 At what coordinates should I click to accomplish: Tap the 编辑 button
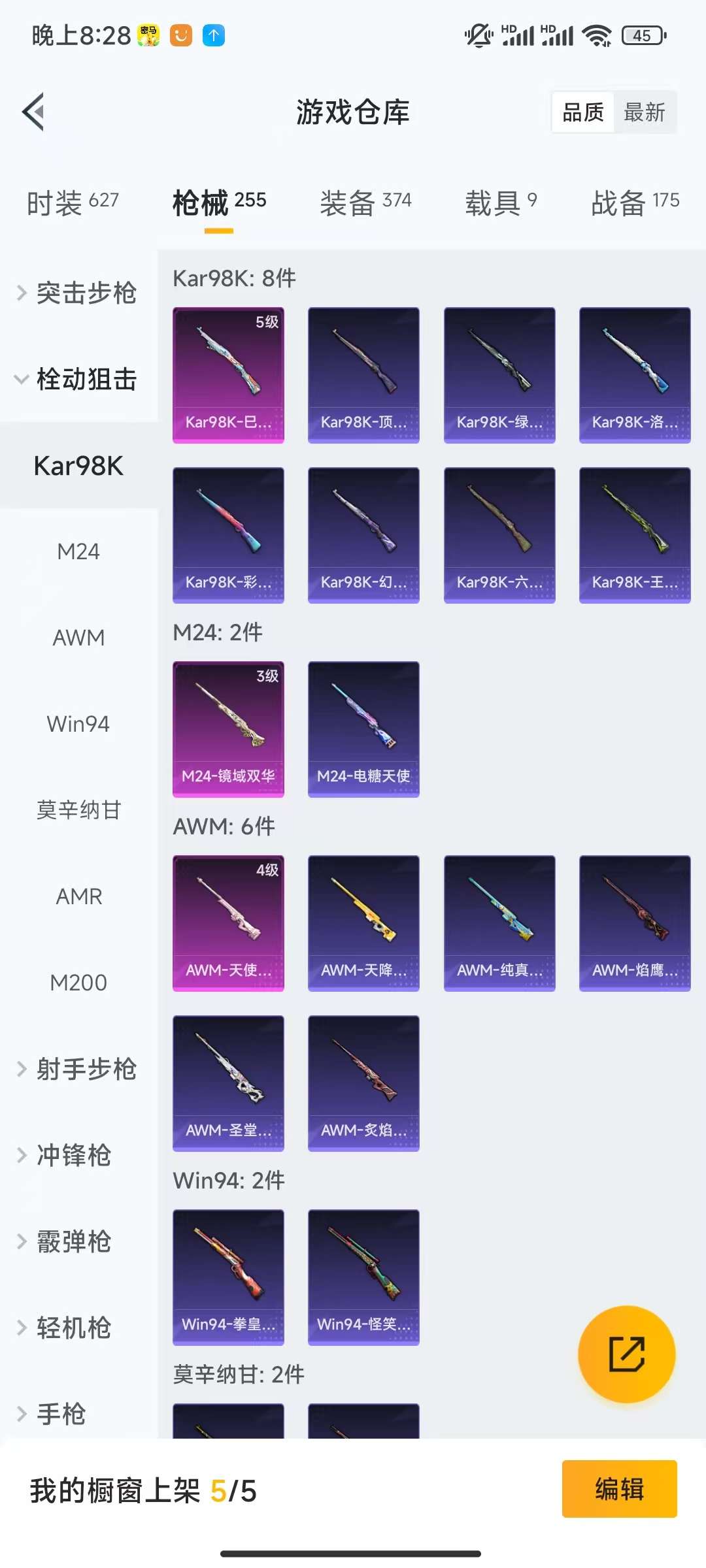click(x=619, y=1489)
